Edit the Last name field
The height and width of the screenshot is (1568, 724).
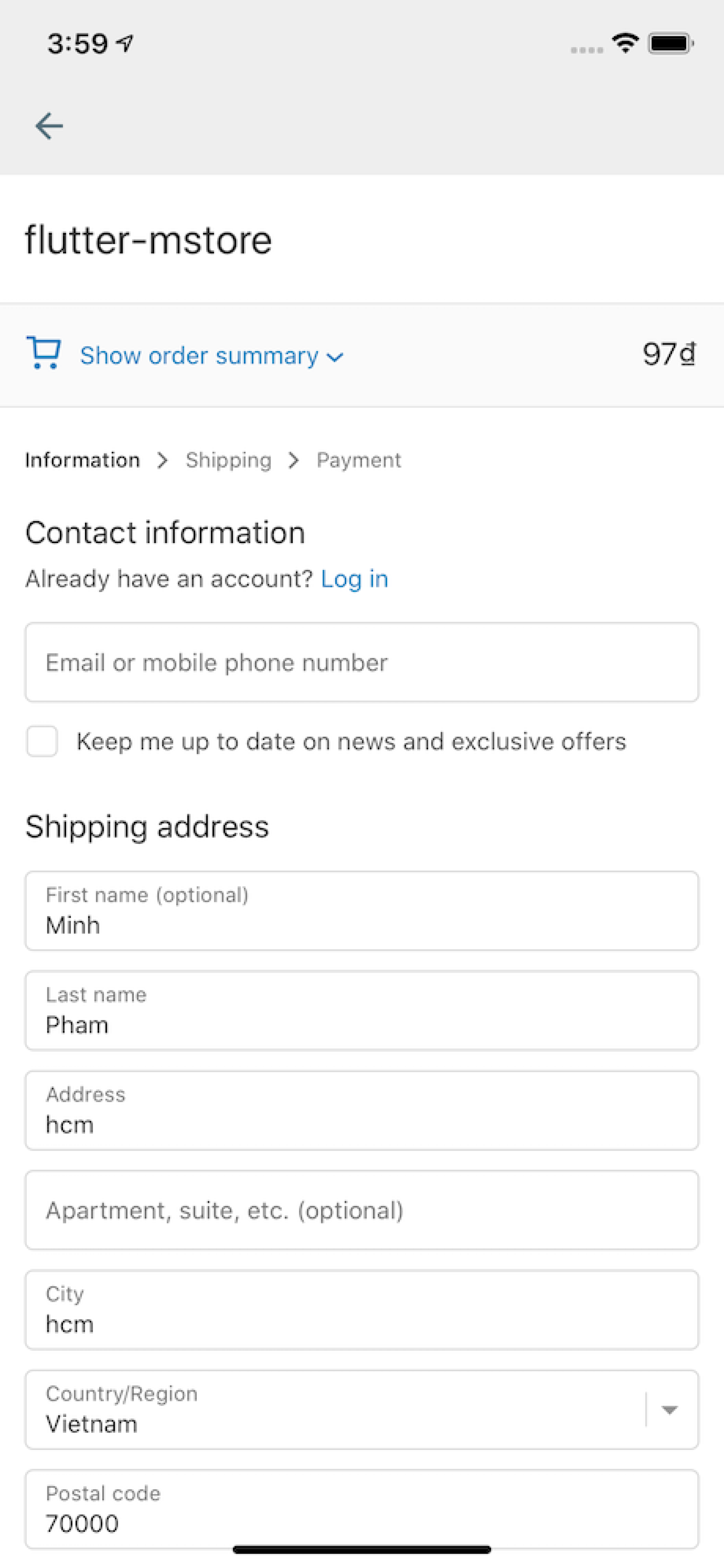(x=362, y=1010)
